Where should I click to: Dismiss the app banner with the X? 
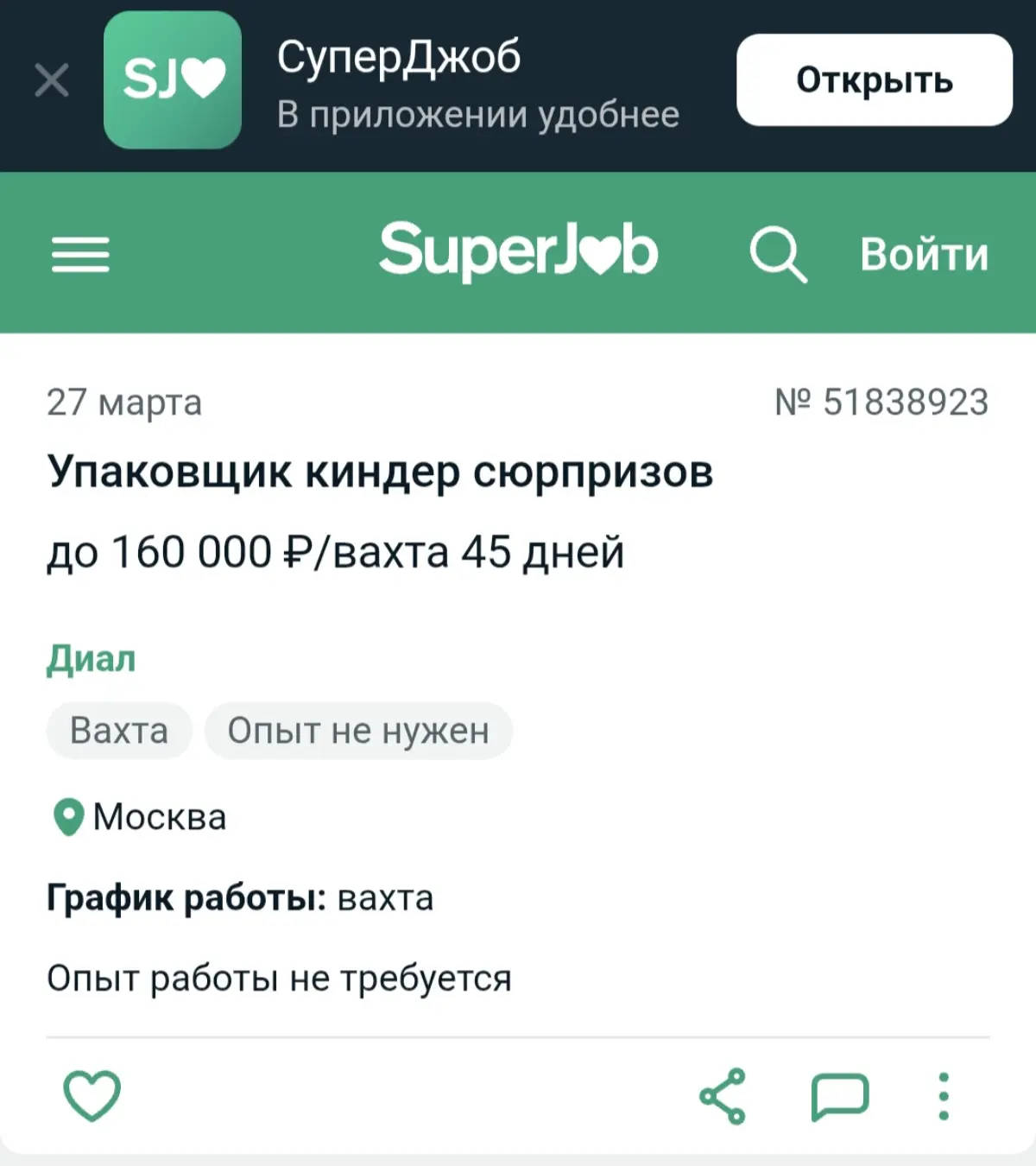click(51, 79)
